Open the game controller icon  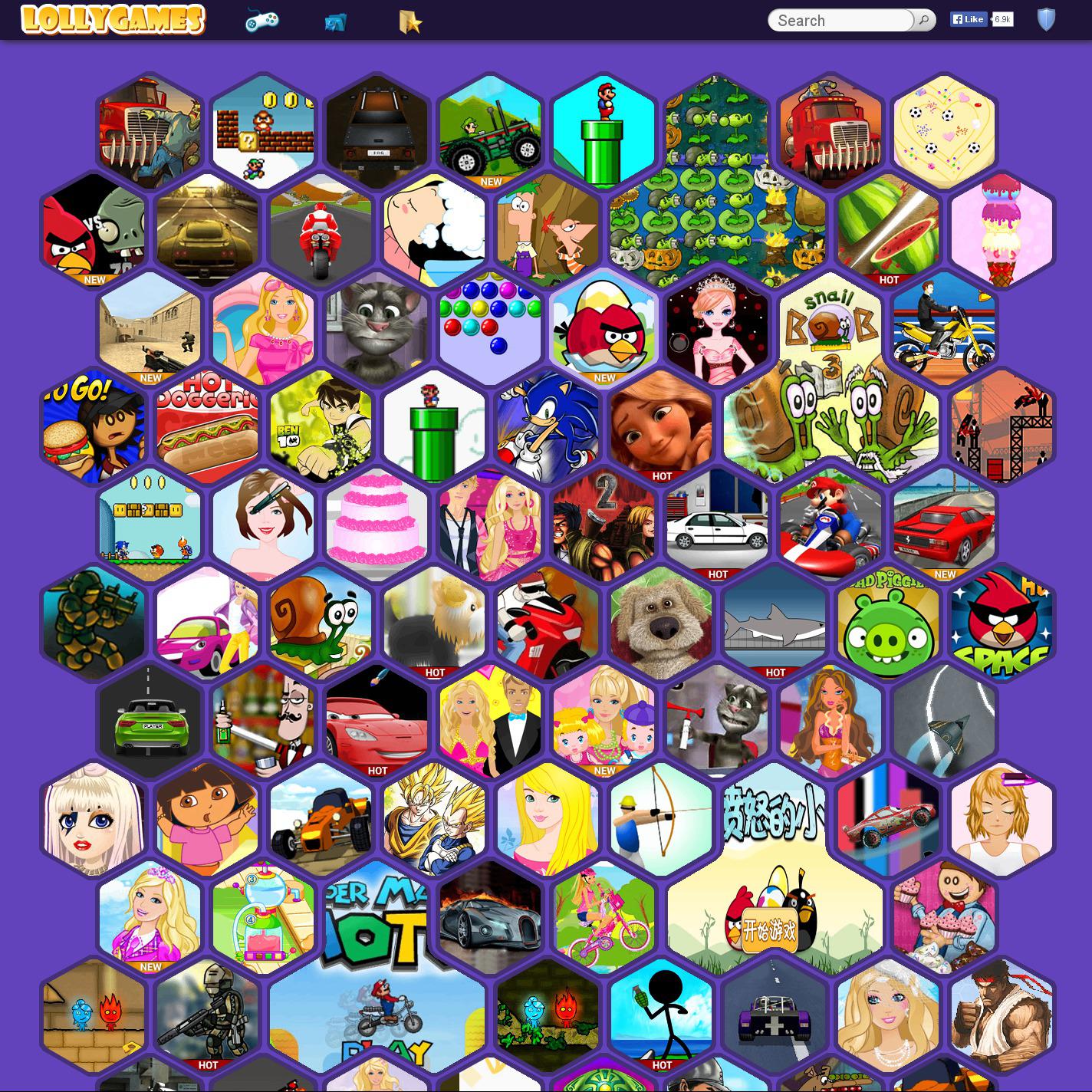(x=261, y=21)
